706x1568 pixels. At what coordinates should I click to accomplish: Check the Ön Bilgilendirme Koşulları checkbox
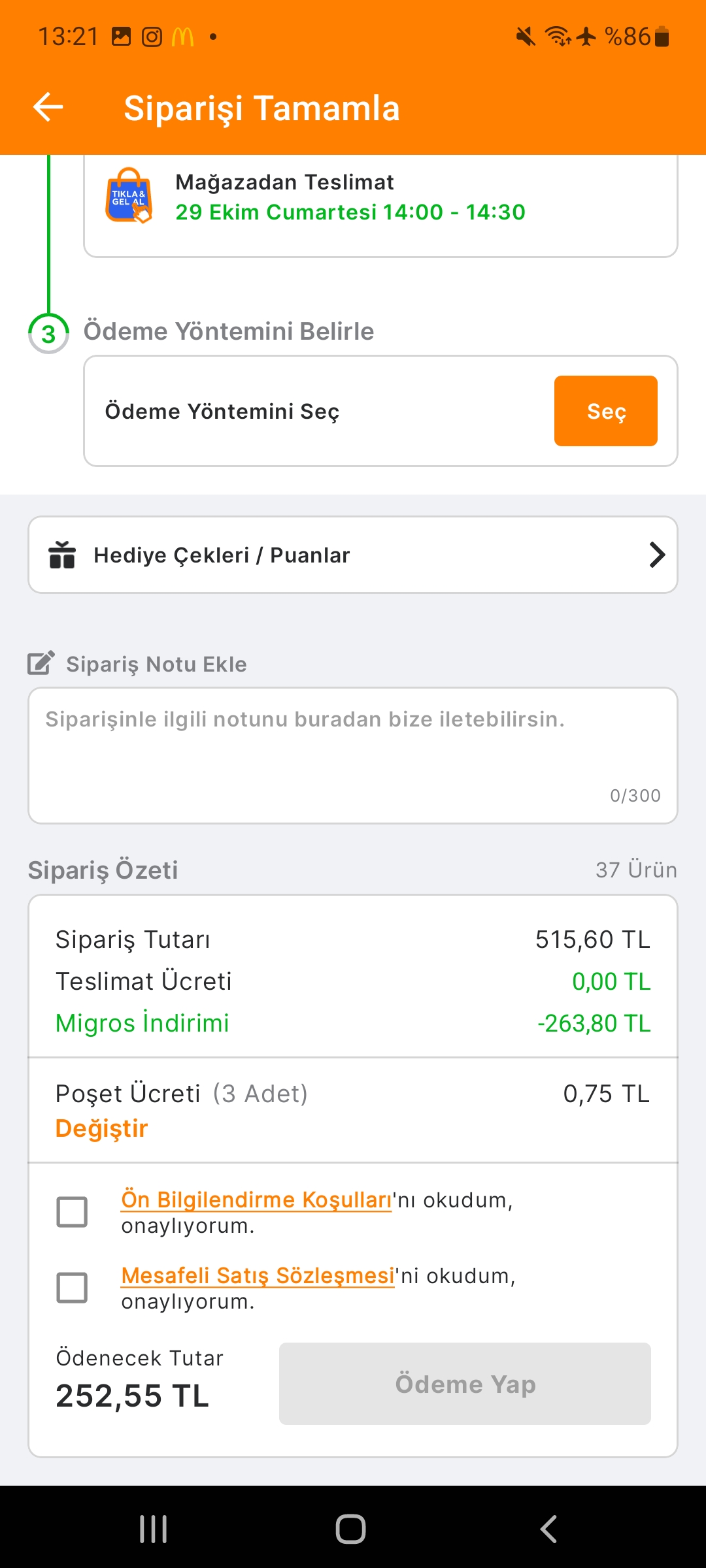72,1212
